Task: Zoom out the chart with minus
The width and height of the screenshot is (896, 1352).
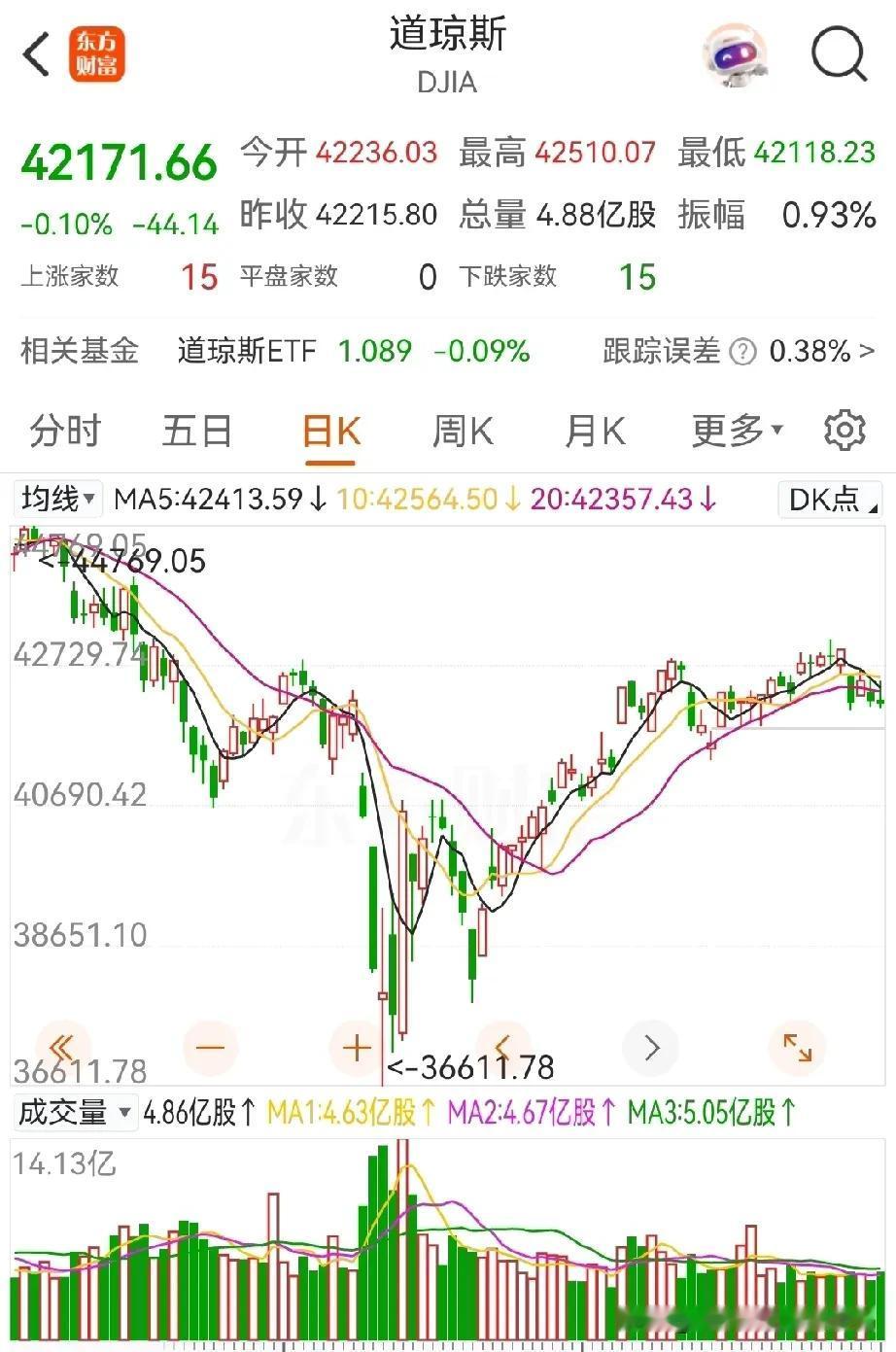Action: 210,1048
